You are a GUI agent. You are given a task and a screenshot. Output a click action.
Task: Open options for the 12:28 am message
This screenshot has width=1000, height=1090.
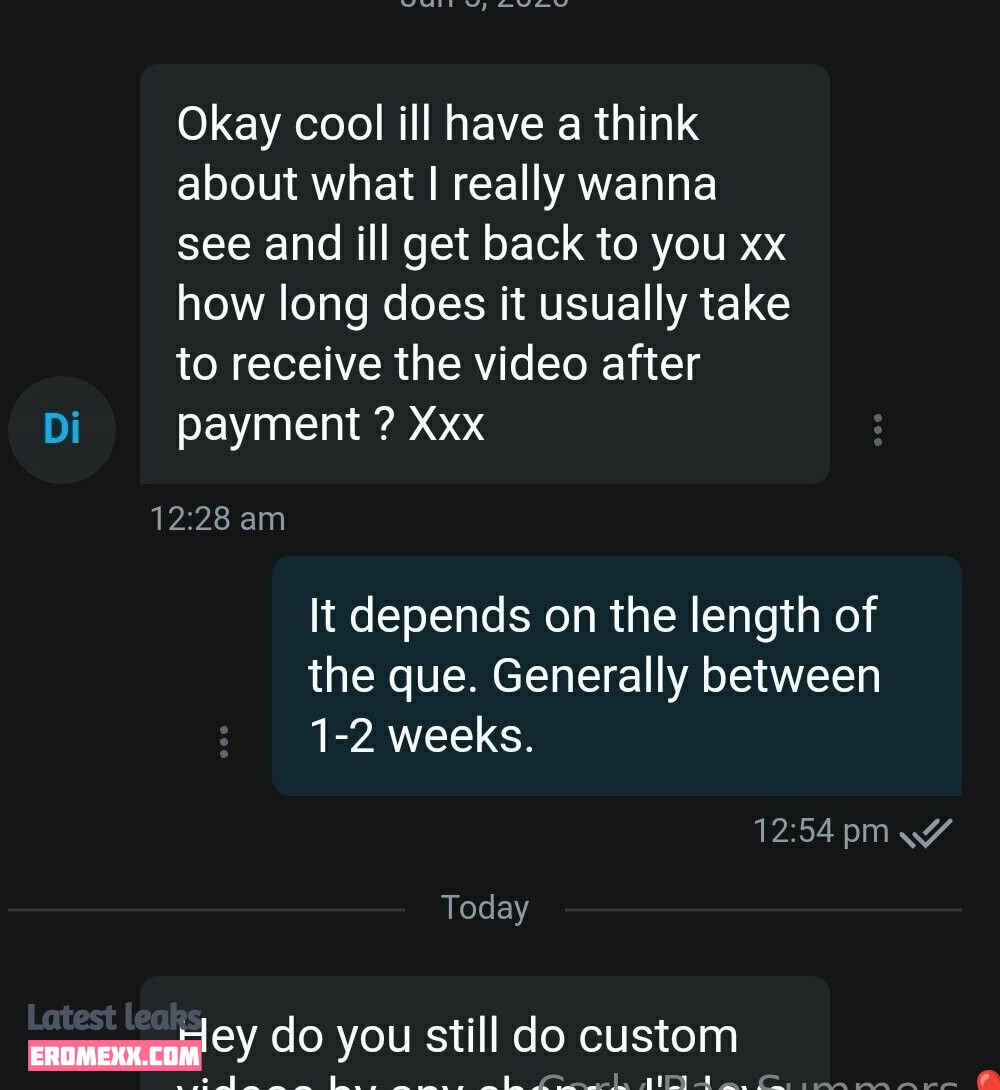tap(877, 429)
